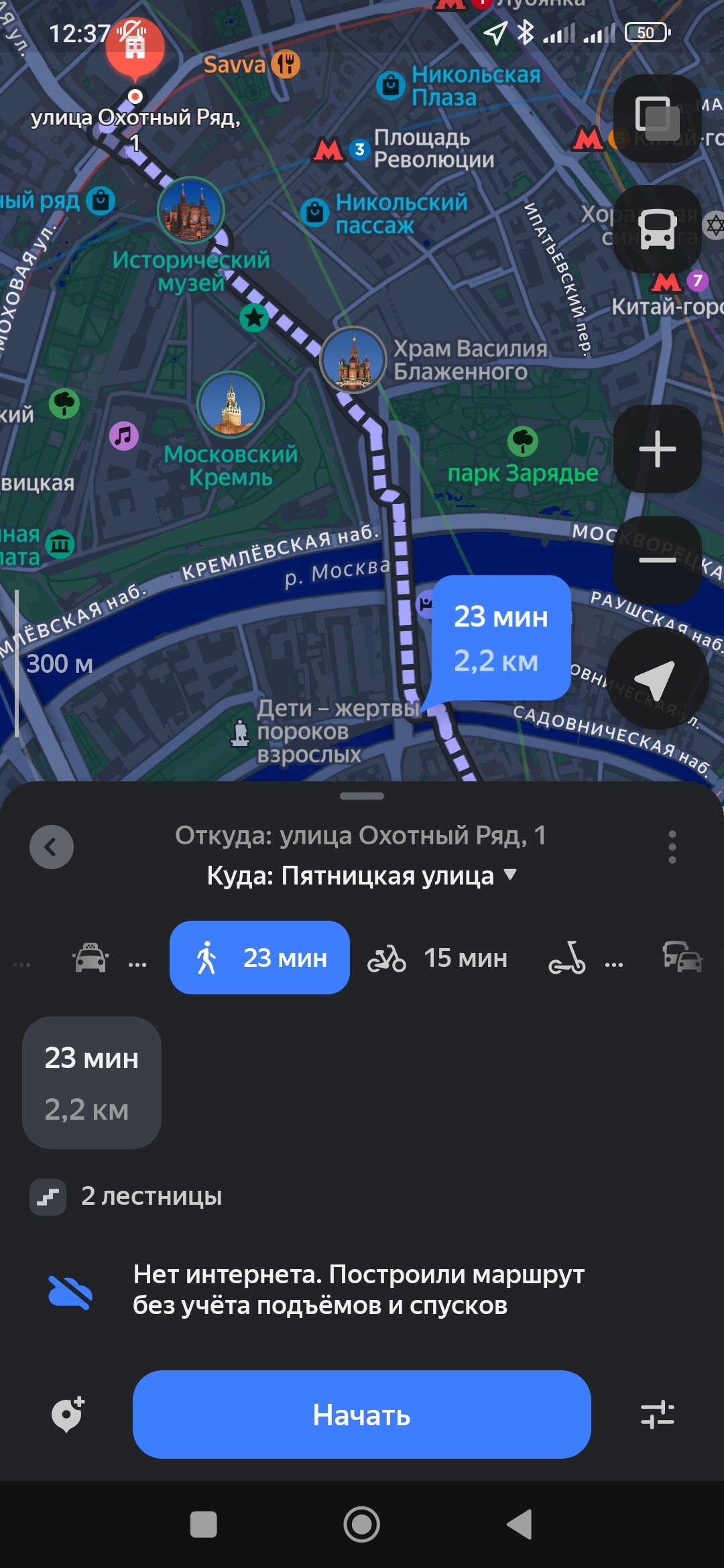Choose the 23 мин 2,2 км route card

click(x=92, y=1082)
